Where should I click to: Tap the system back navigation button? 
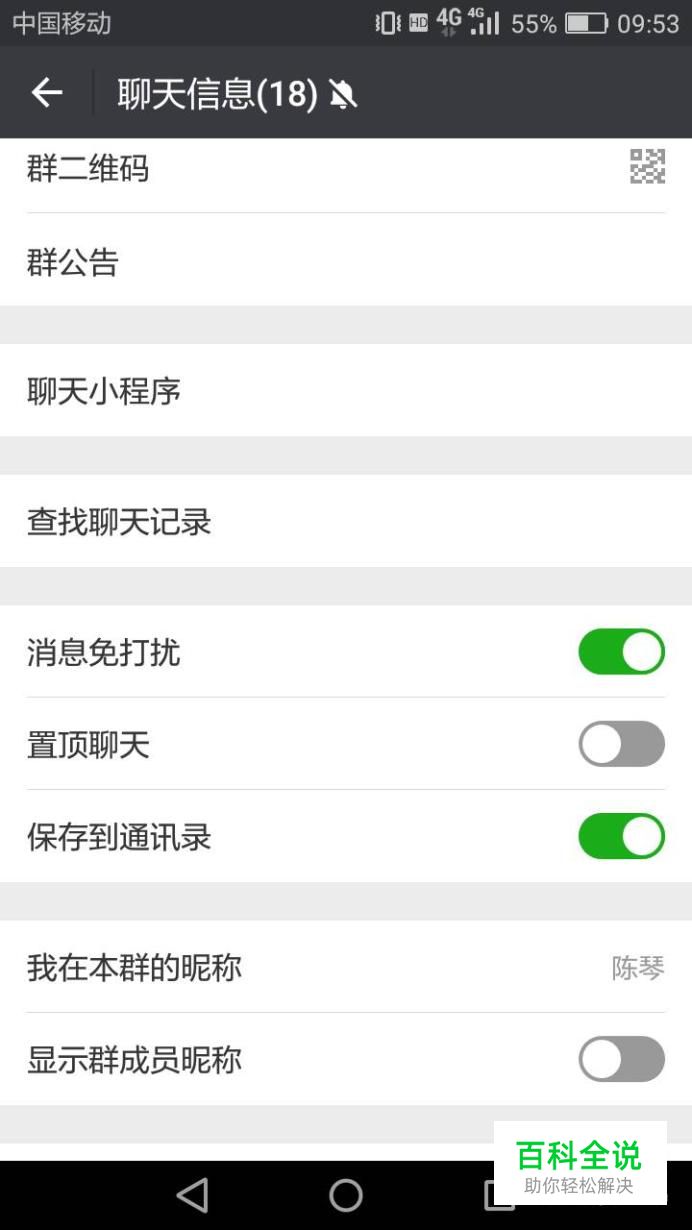[192, 1195]
